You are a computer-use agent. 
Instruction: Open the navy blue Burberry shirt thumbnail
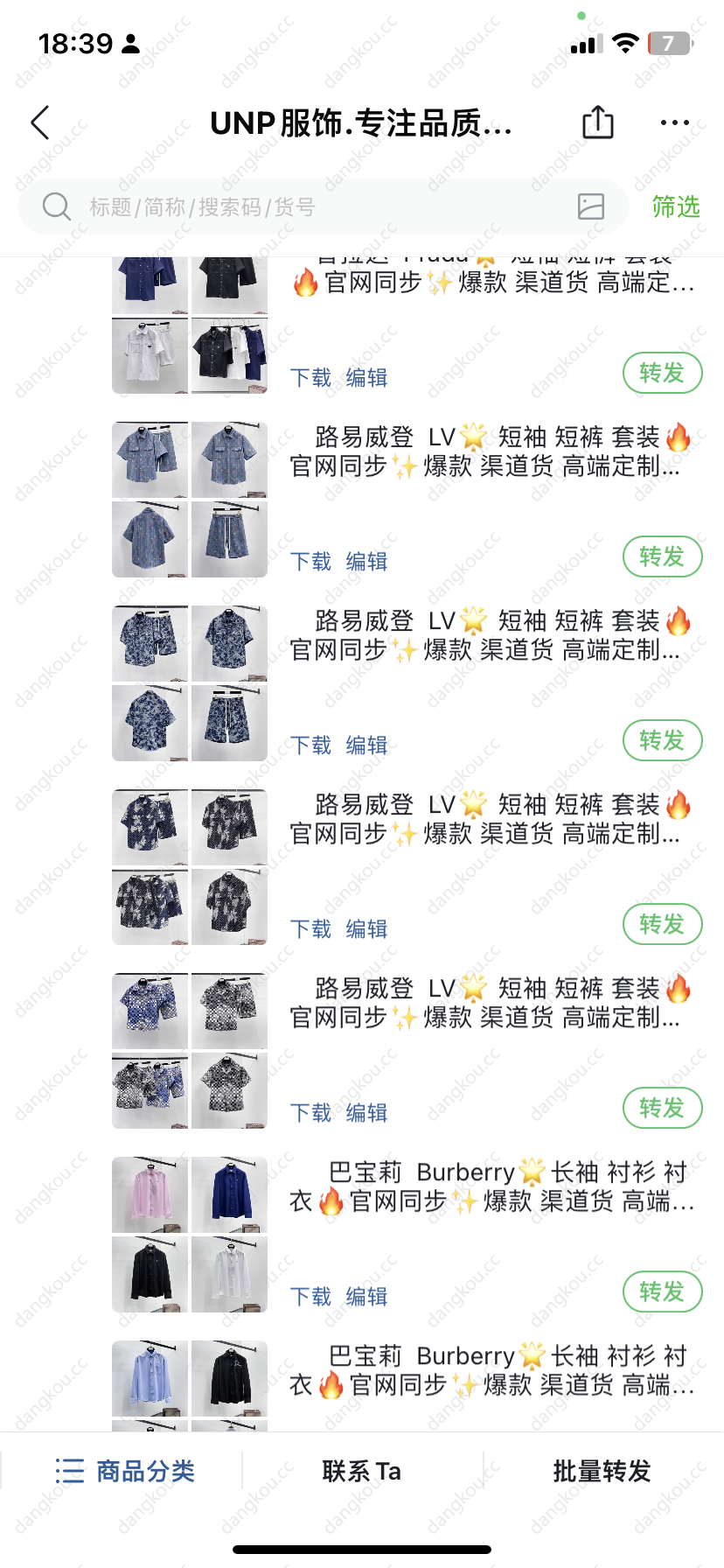(229, 1194)
